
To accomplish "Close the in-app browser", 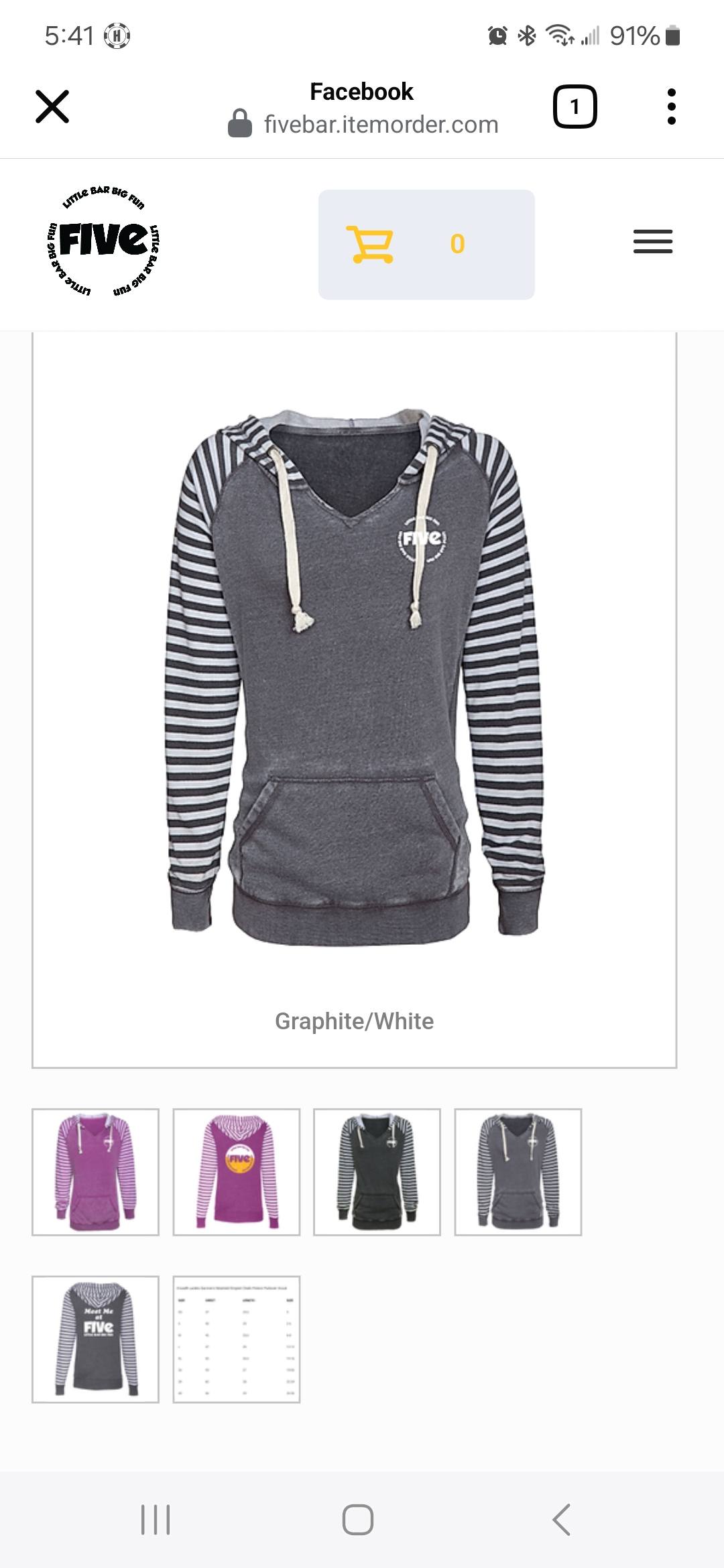I will tap(52, 107).
